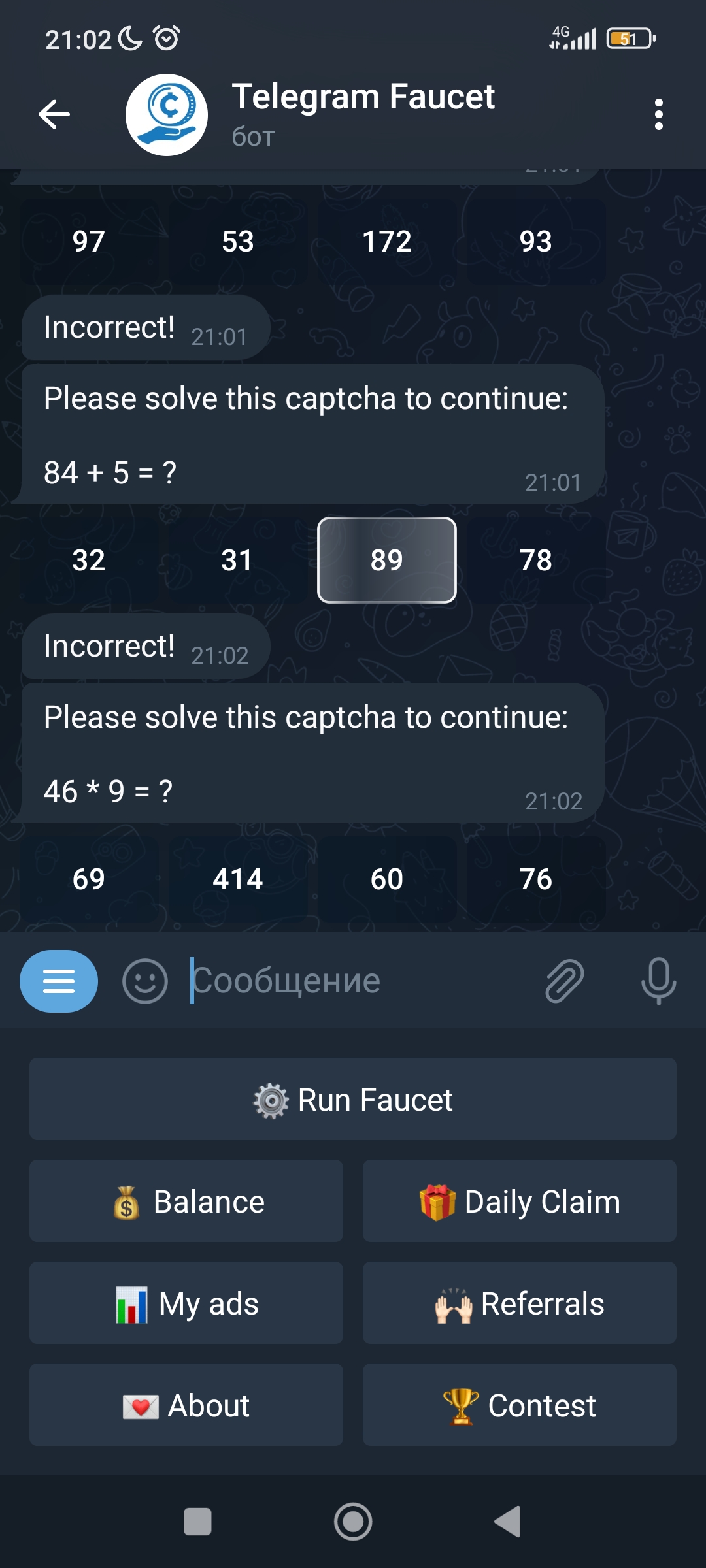Check the Balance
This screenshot has height=1568, width=706.
coord(186,1201)
